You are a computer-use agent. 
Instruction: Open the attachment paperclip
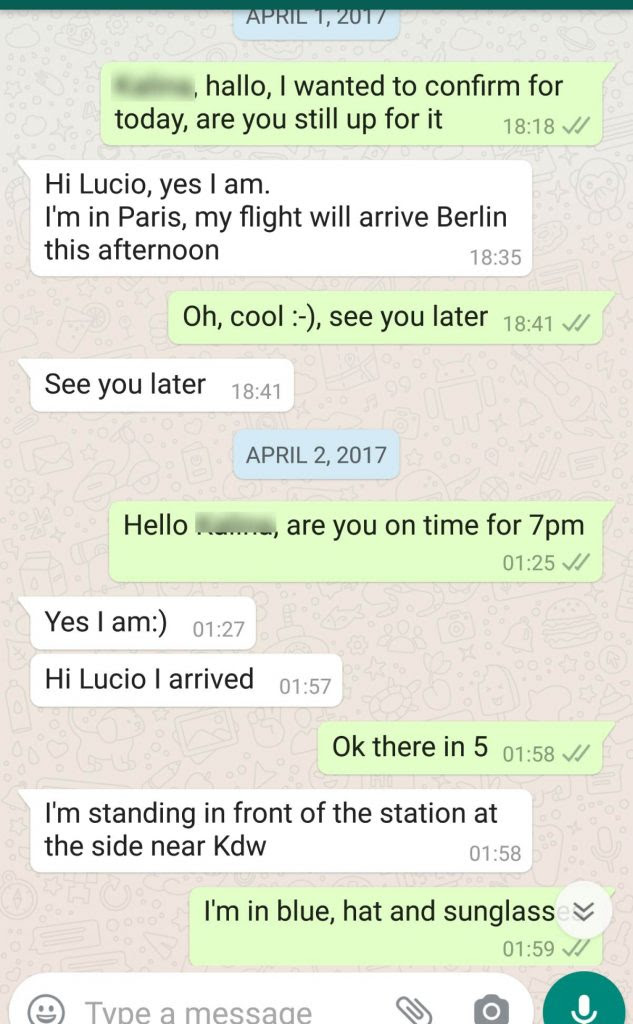(x=415, y=1010)
